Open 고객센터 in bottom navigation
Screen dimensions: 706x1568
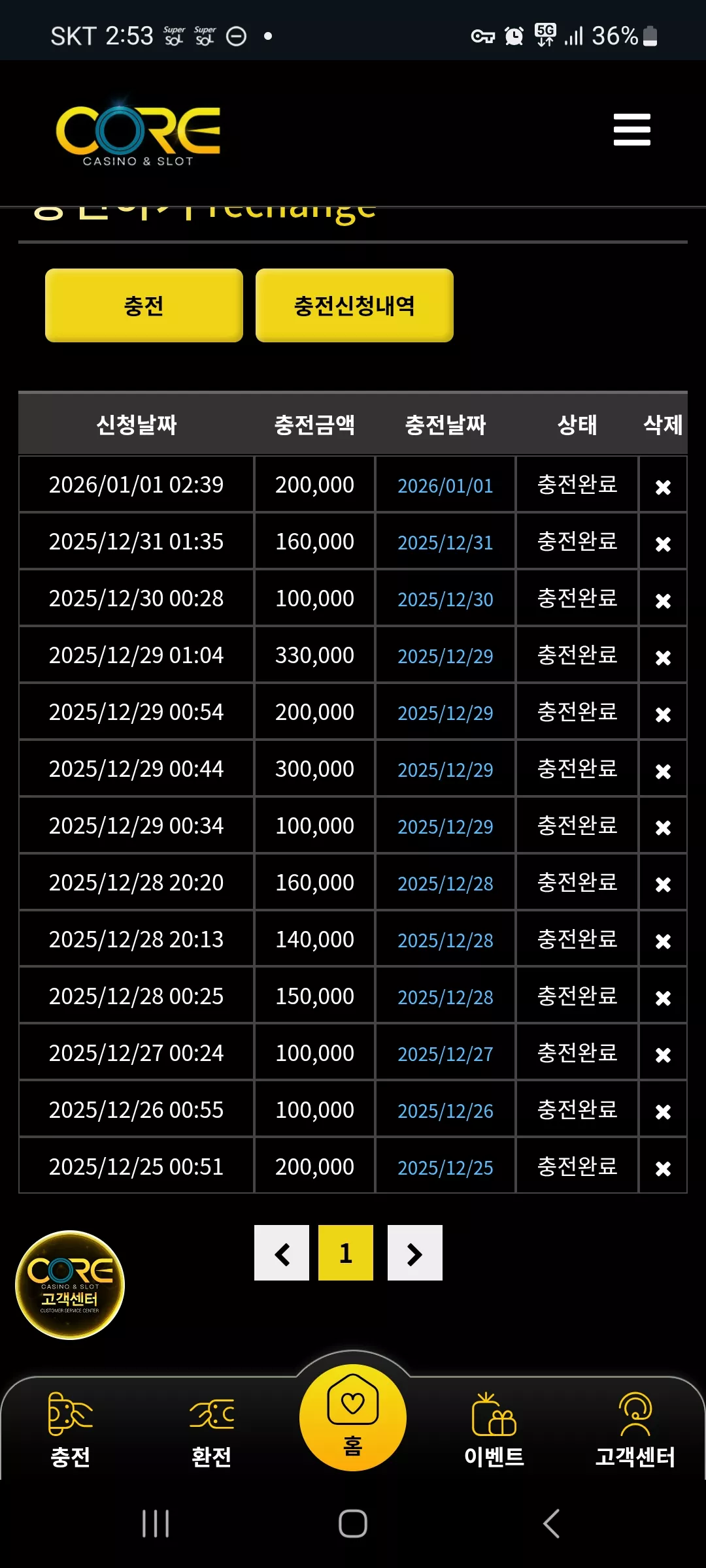coord(635,1430)
